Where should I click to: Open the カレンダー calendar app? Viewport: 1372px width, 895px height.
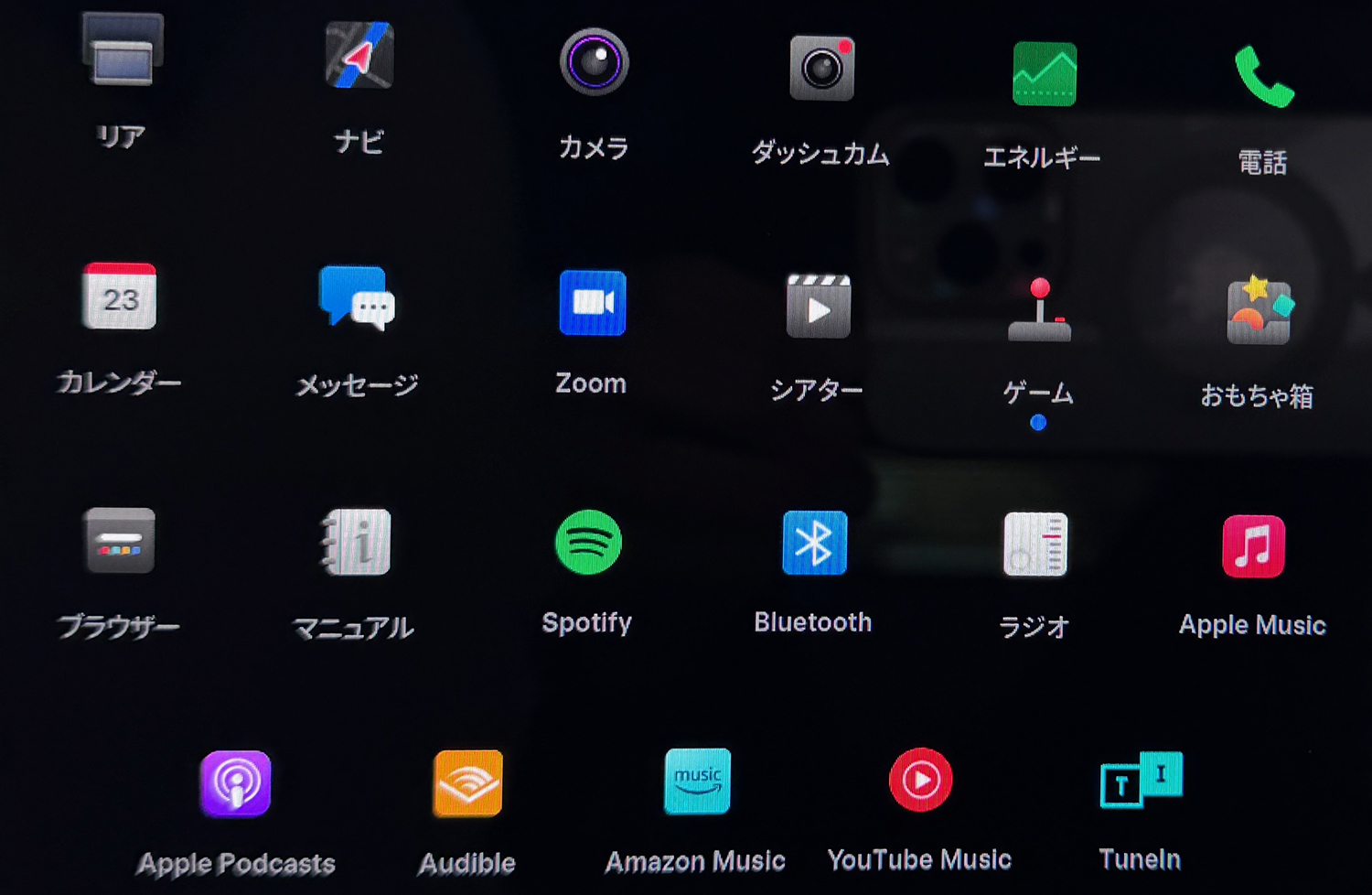tap(120, 297)
